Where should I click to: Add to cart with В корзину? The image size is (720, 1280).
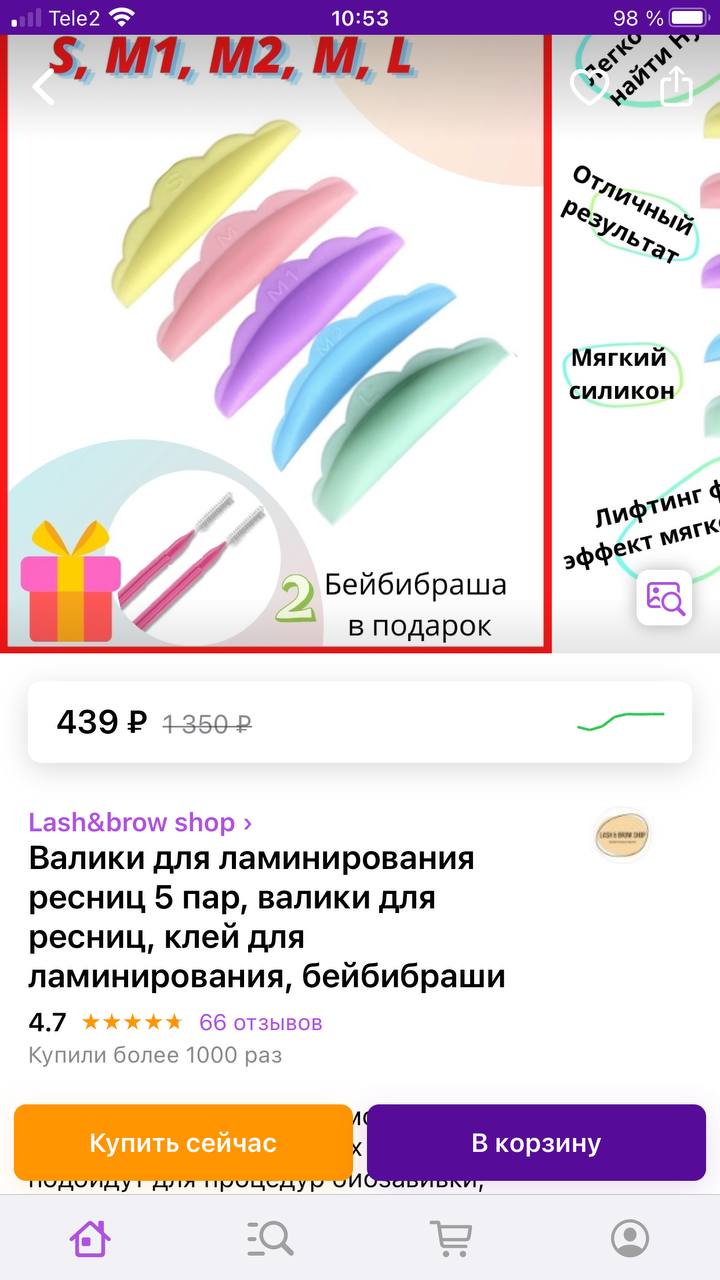click(x=536, y=1142)
